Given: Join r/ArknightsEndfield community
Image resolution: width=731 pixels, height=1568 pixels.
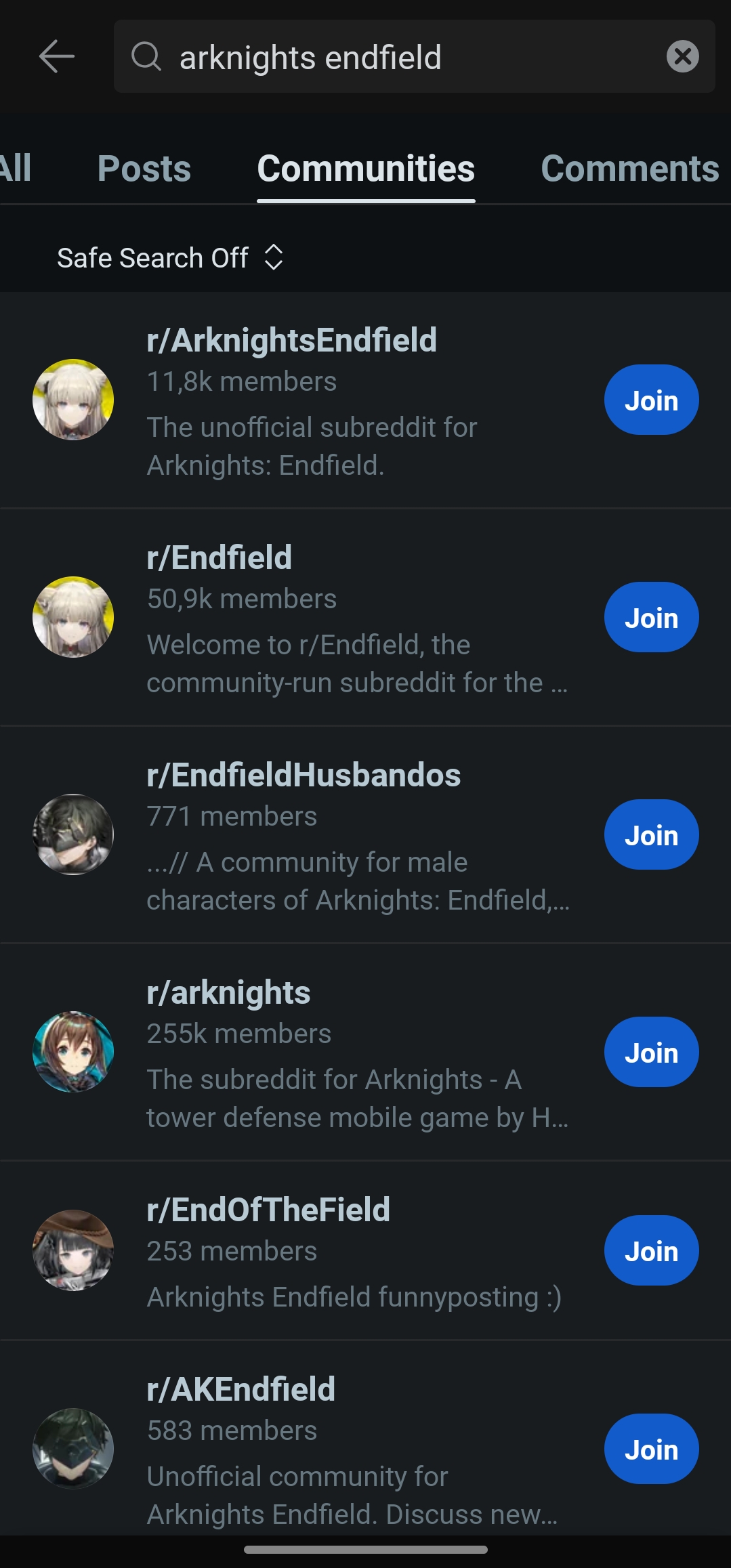Looking at the screenshot, I should pos(650,400).
